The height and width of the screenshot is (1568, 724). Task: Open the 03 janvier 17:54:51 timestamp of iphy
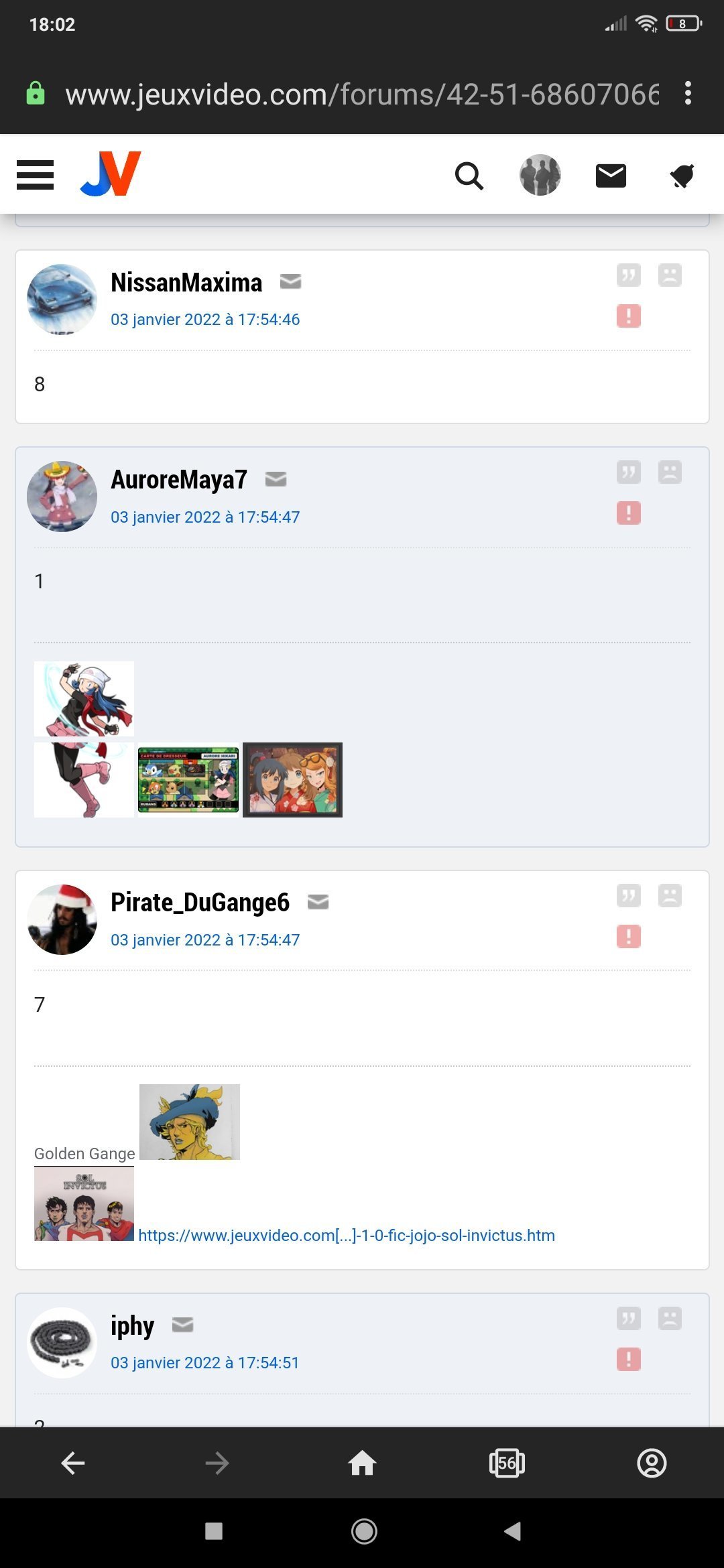coord(204,1362)
